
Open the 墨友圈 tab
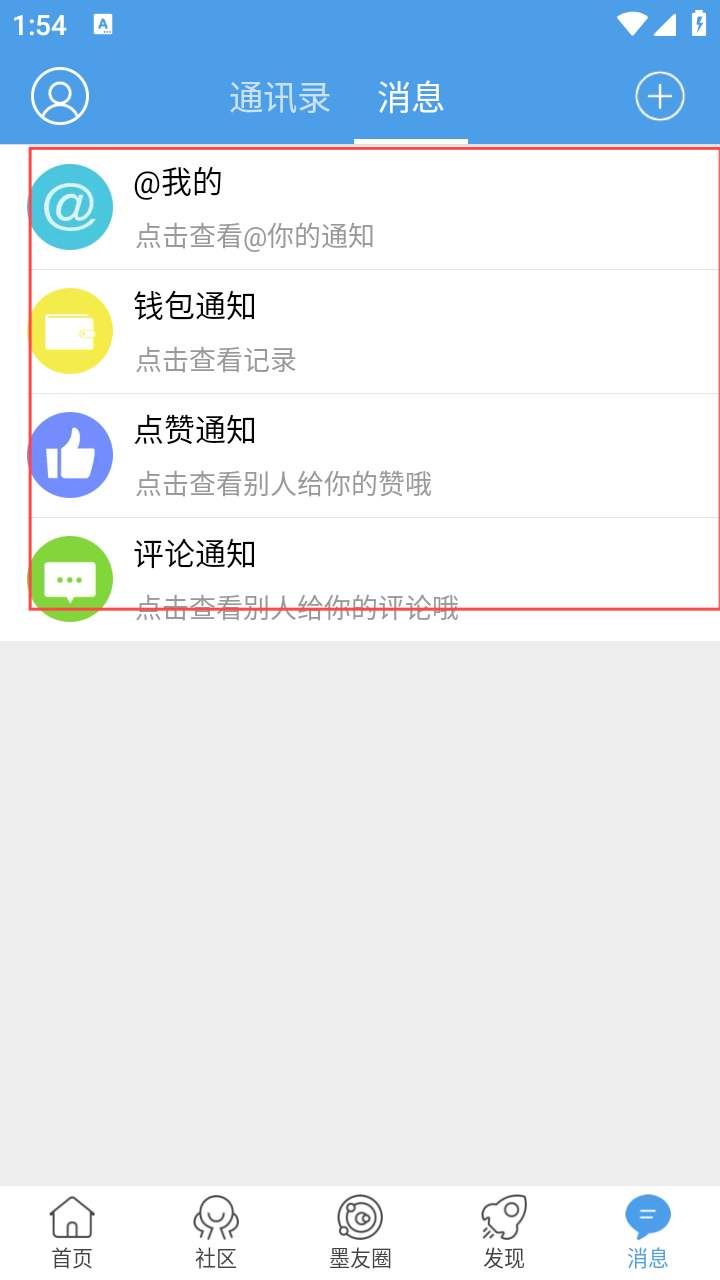point(360,1232)
